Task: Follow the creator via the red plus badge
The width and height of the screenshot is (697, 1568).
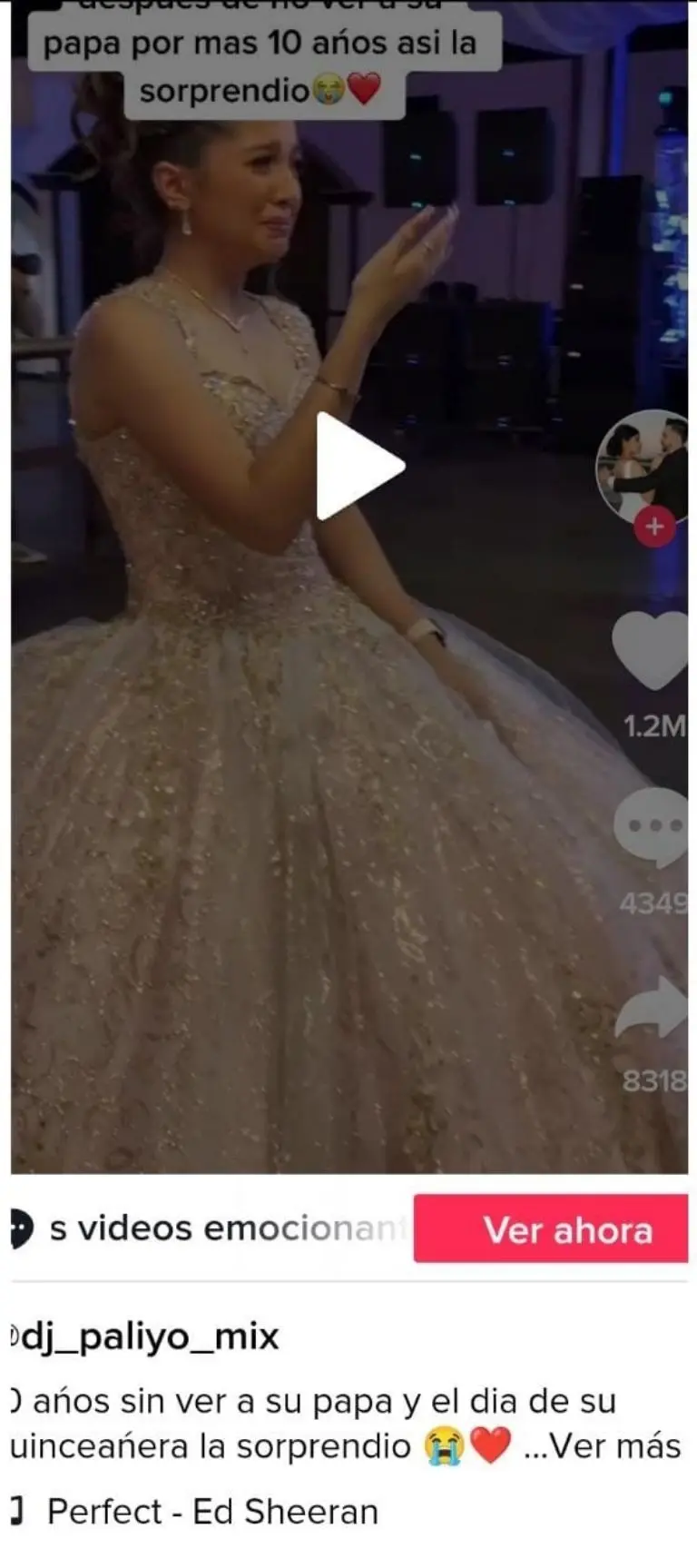Action: tap(654, 527)
